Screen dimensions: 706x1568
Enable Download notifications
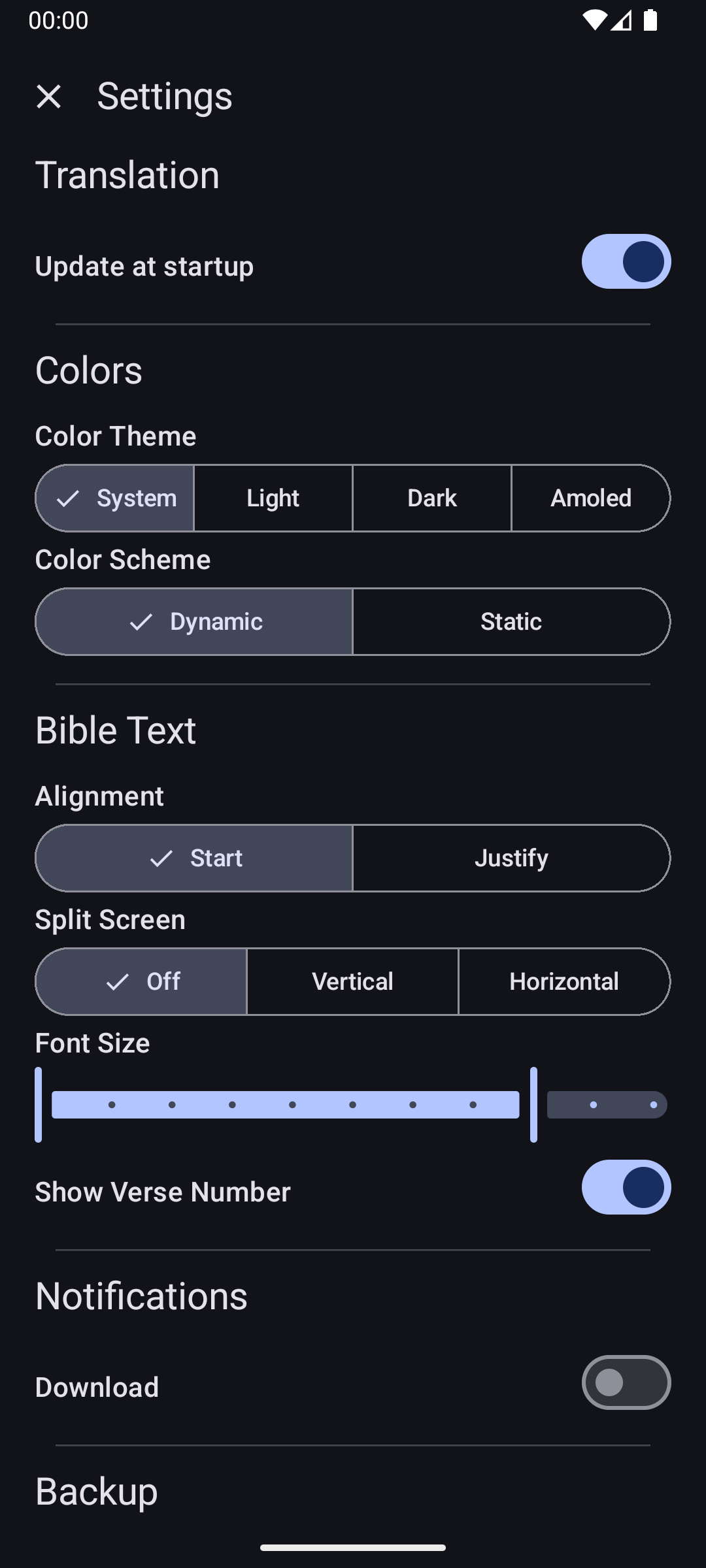tap(626, 1382)
